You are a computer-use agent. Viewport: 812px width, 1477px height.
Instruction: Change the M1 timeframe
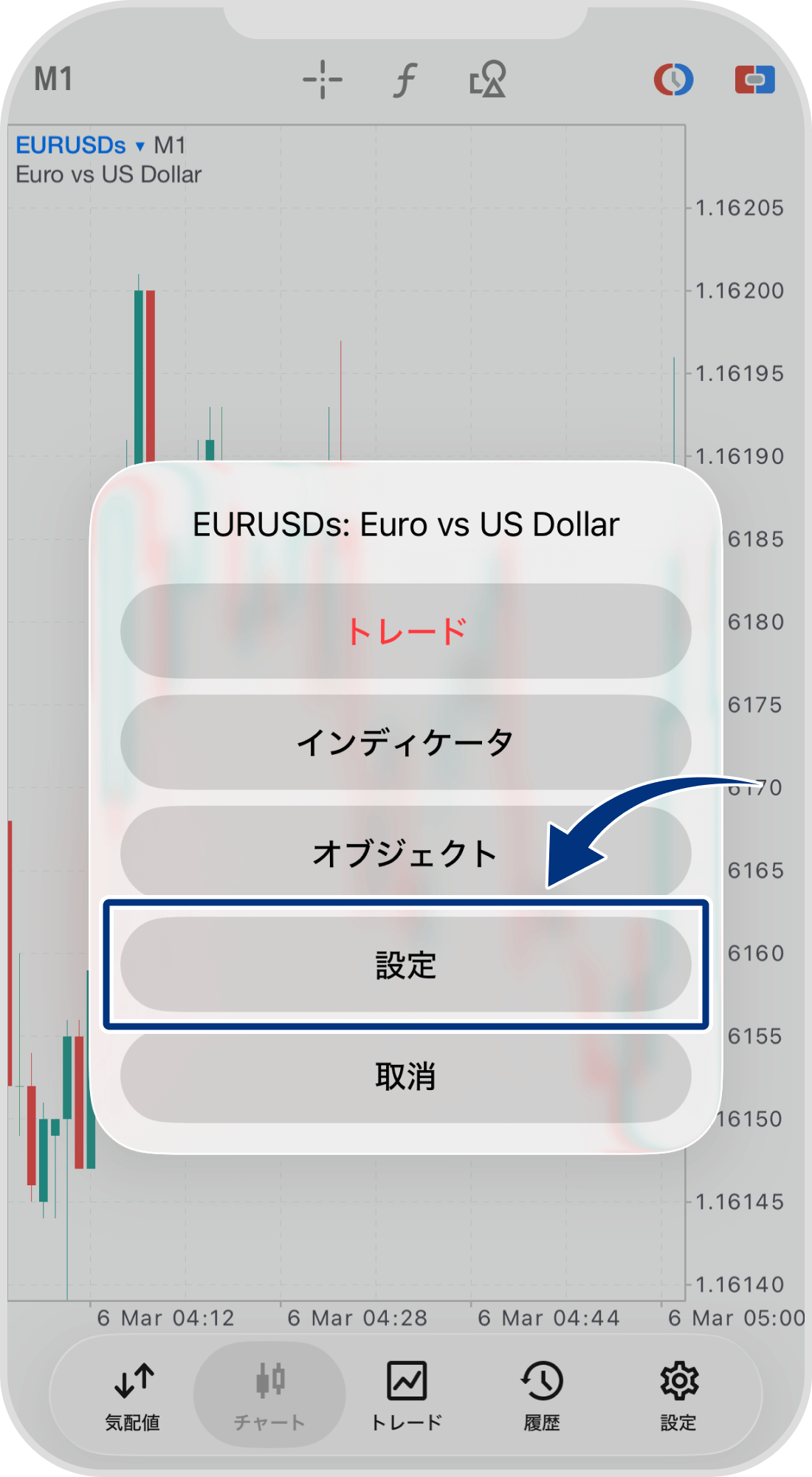(x=53, y=79)
